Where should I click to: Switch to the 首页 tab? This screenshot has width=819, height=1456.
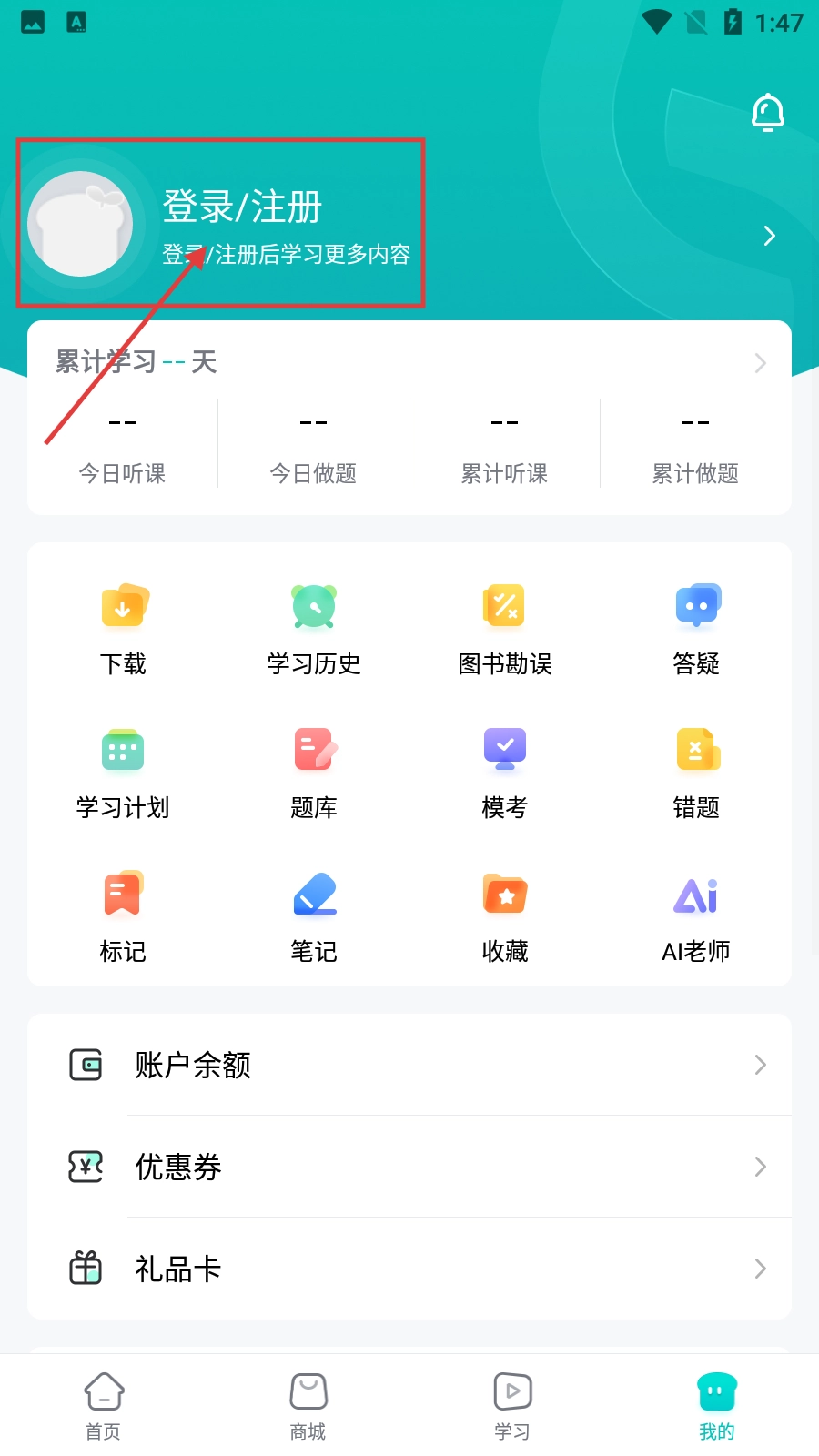pos(103,1406)
